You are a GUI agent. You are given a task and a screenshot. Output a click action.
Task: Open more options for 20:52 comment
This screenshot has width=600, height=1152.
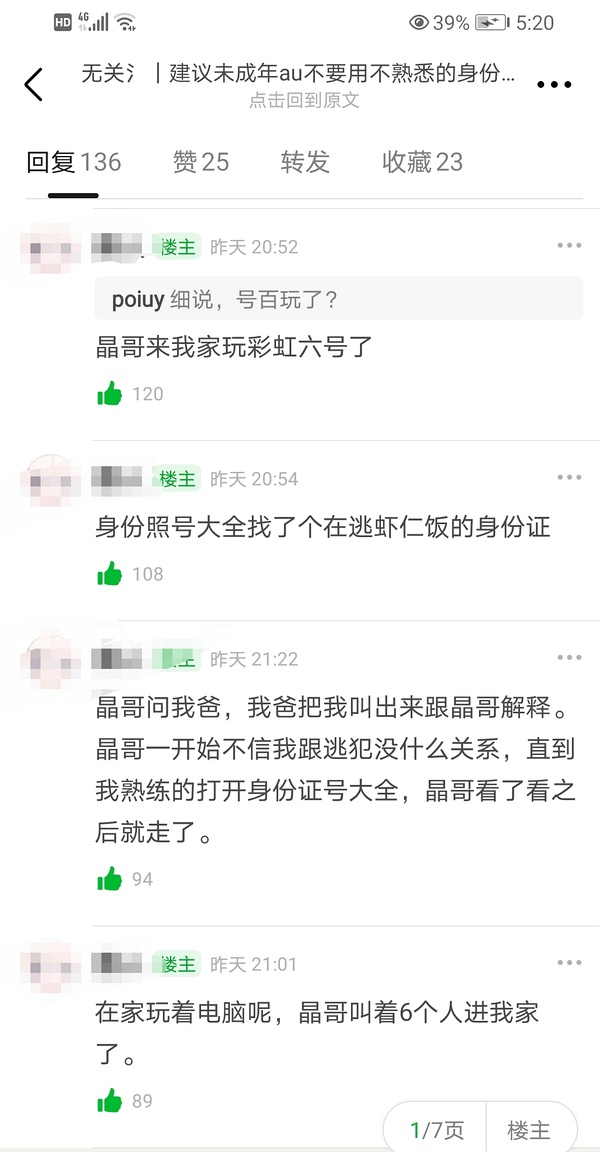(x=569, y=246)
